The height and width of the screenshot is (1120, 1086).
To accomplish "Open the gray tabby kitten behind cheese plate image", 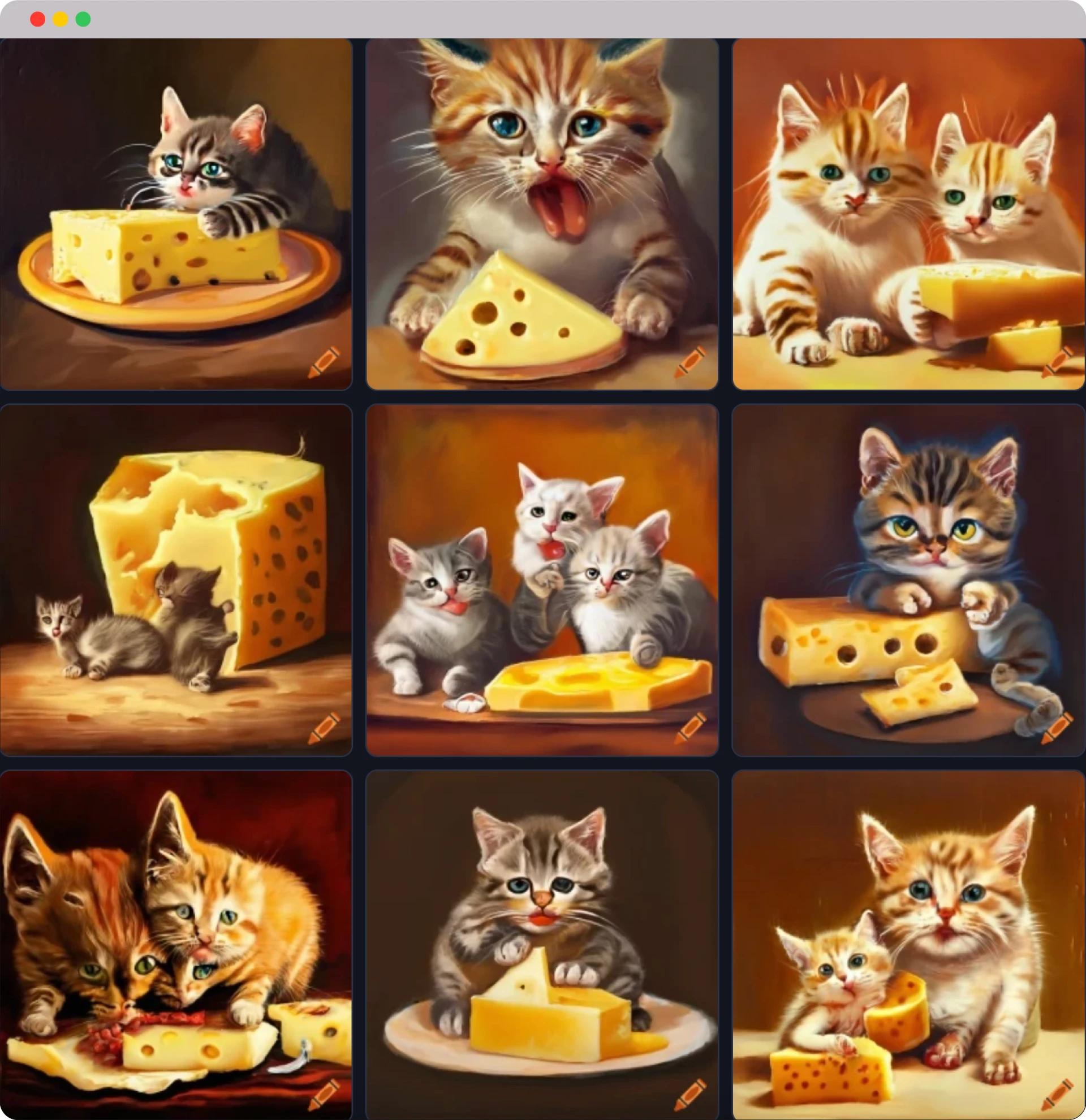I will pyautogui.click(x=542, y=946).
